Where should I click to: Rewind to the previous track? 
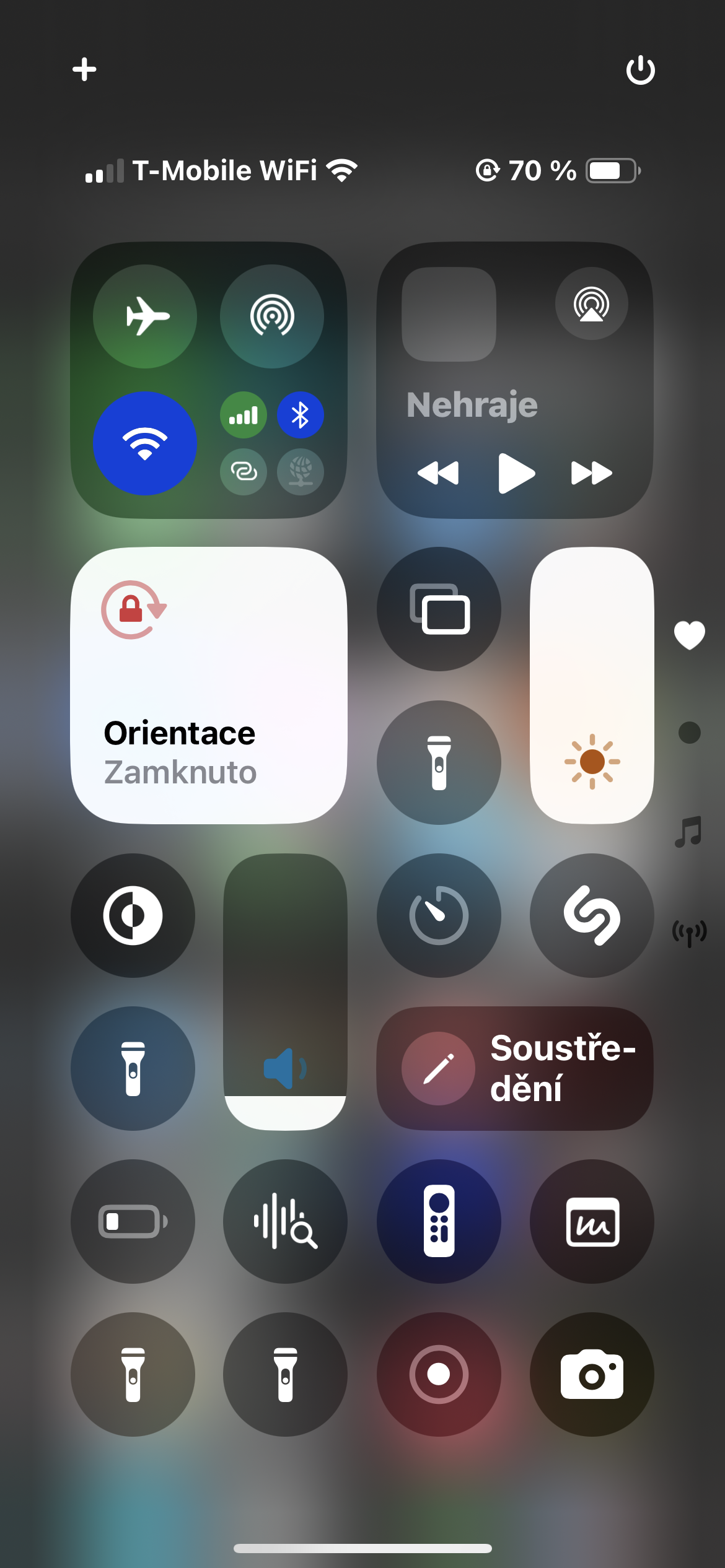tap(439, 473)
